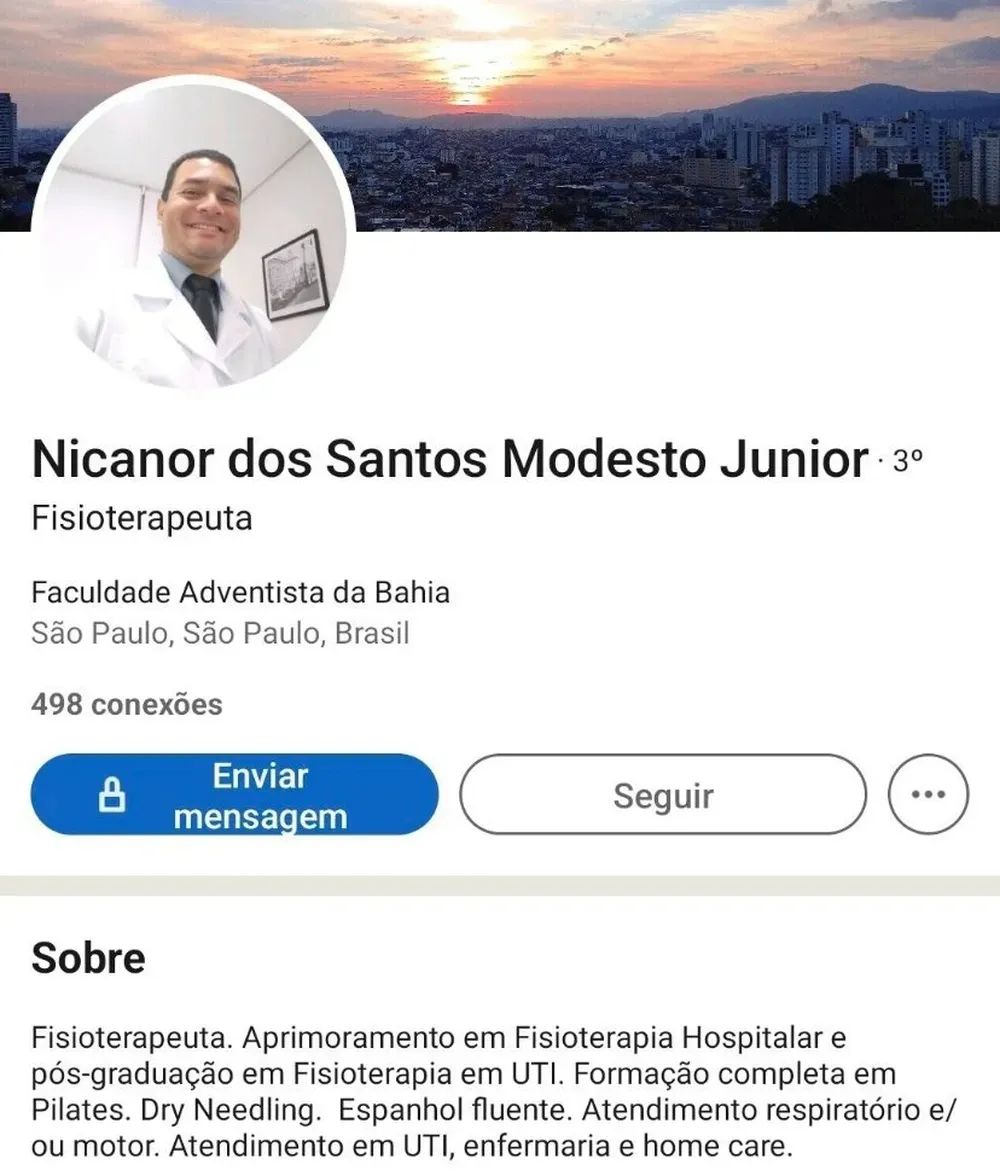View Nicanor's round profile photo
This screenshot has width=1000, height=1176.
pyautogui.click(x=194, y=235)
